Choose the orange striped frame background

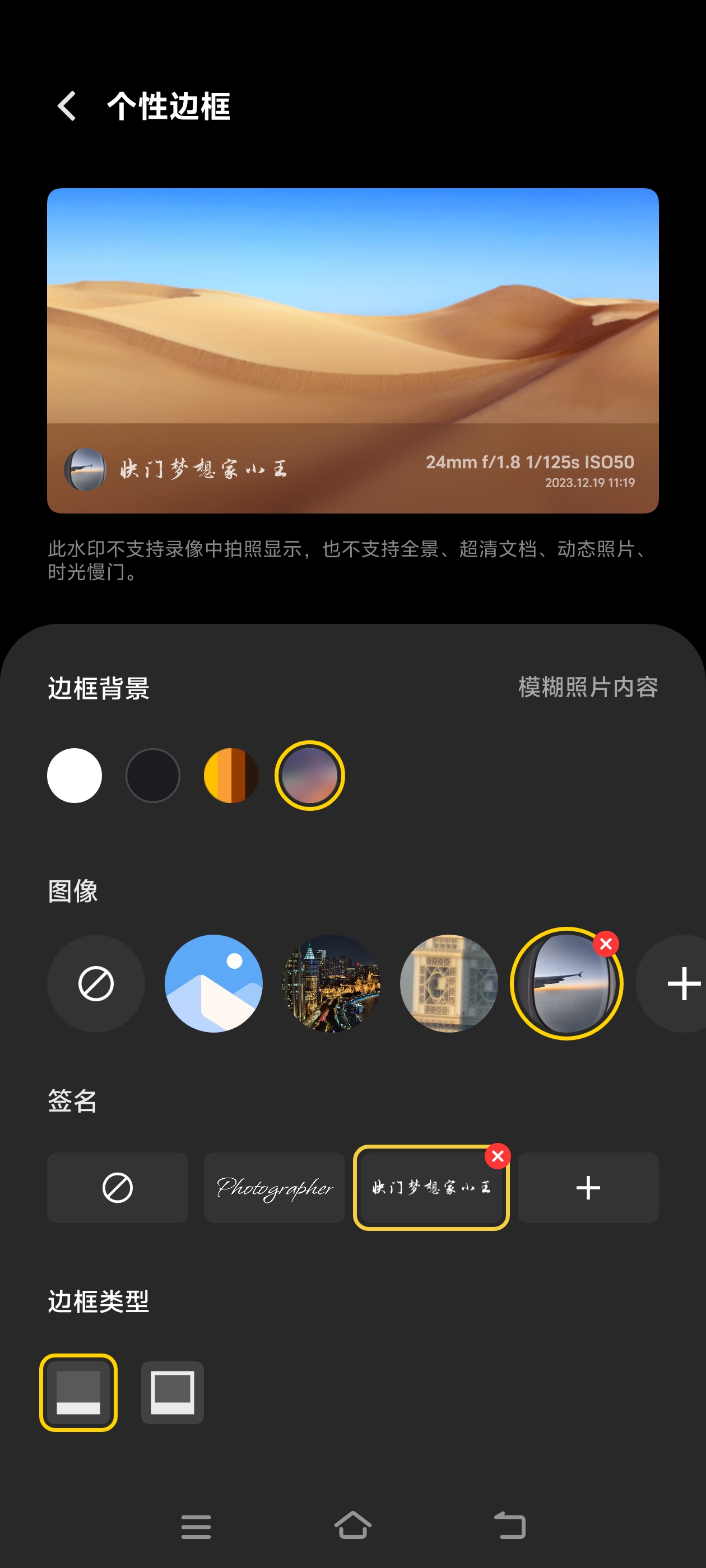tap(231, 776)
